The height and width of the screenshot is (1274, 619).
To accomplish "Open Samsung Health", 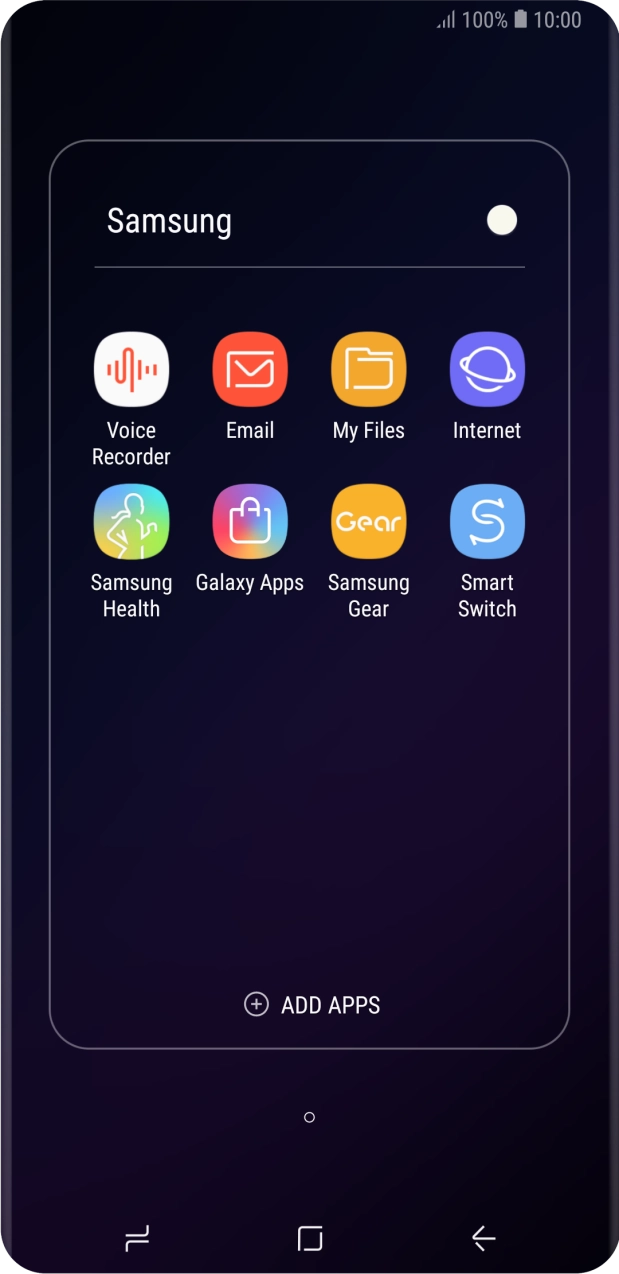I will point(131,522).
